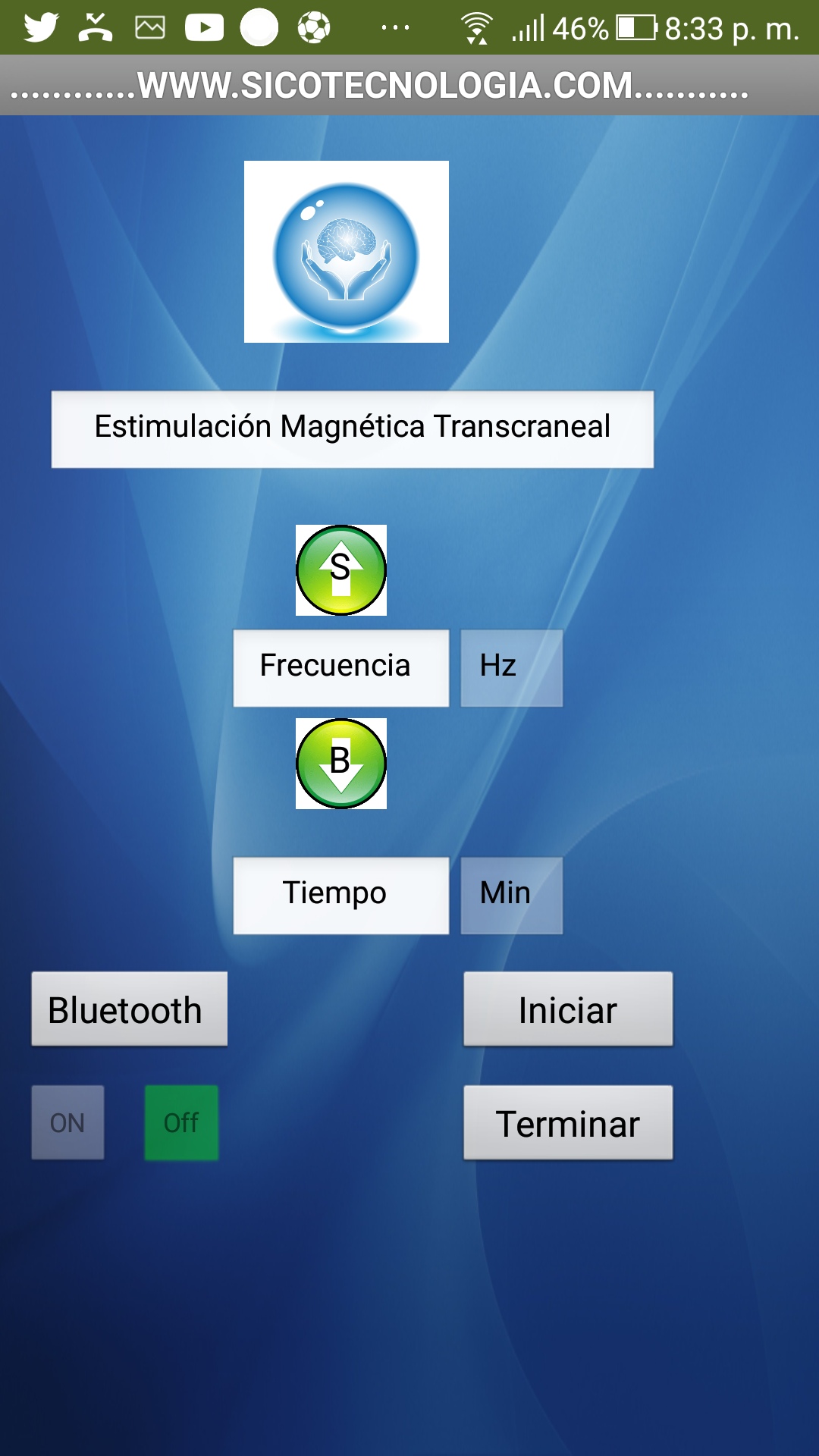Stop the session with Terminar
819x1456 pixels.
567,1122
